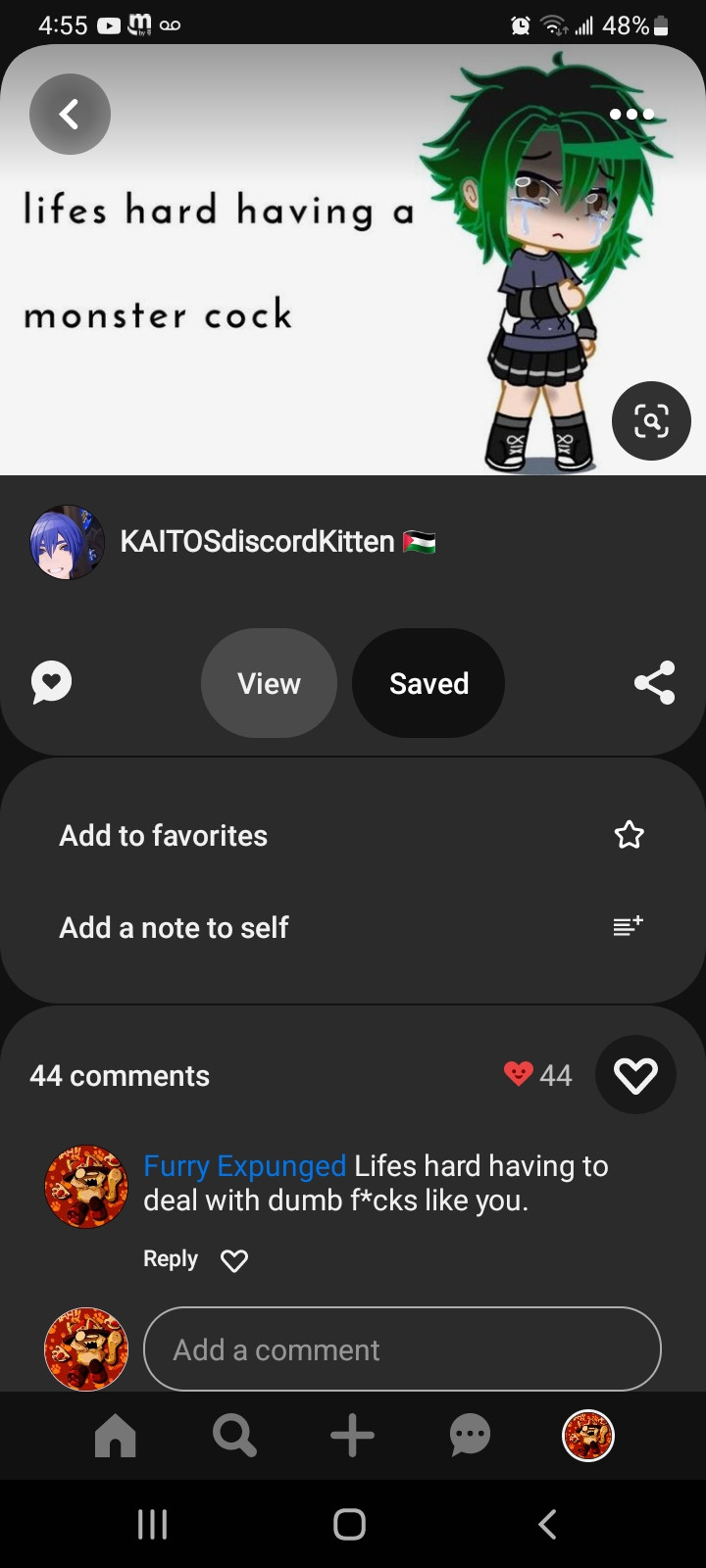Share this pin
The height and width of the screenshot is (1568, 706).
(654, 682)
